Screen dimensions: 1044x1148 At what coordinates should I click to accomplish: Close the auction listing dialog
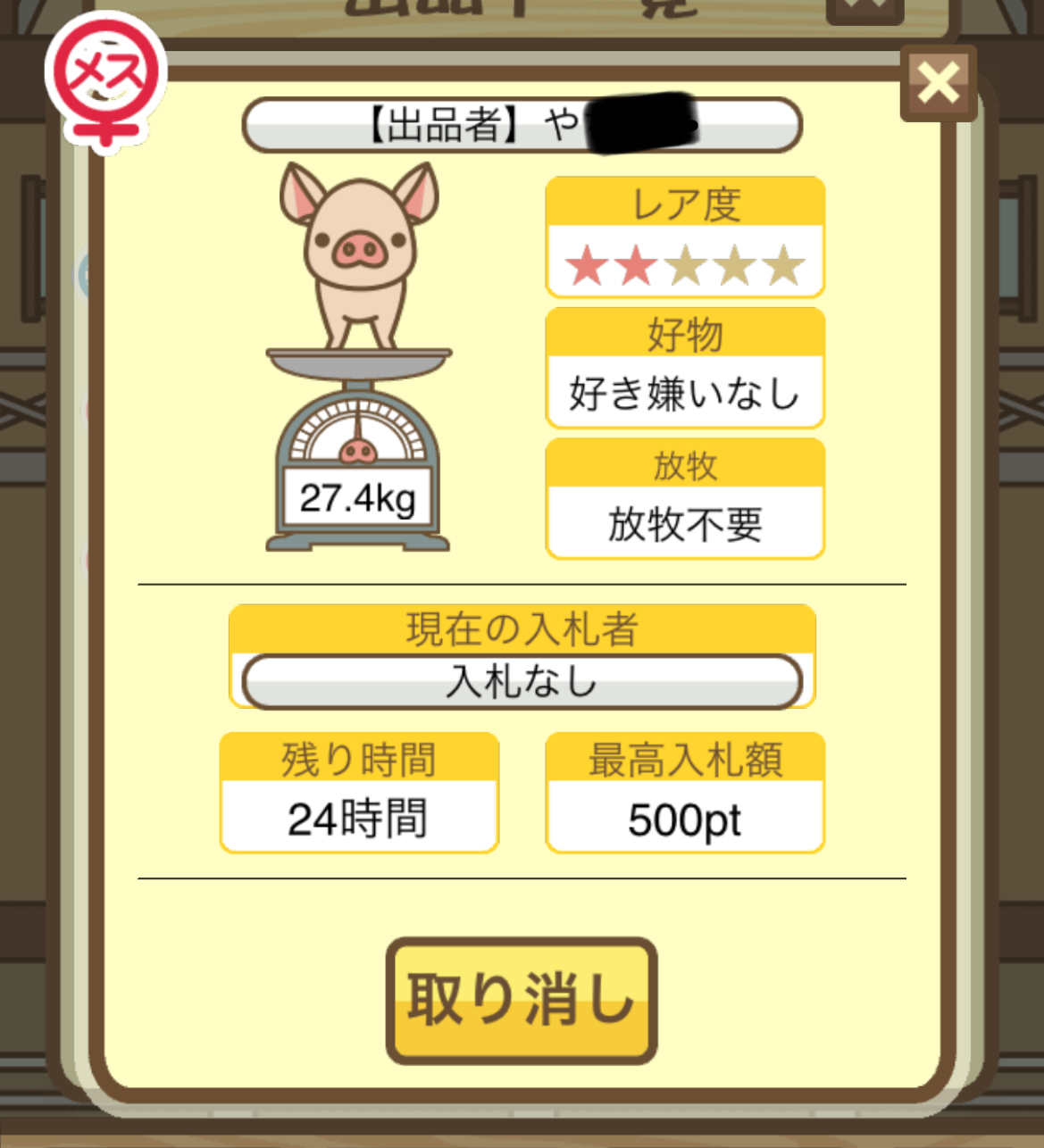coord(938,84)
